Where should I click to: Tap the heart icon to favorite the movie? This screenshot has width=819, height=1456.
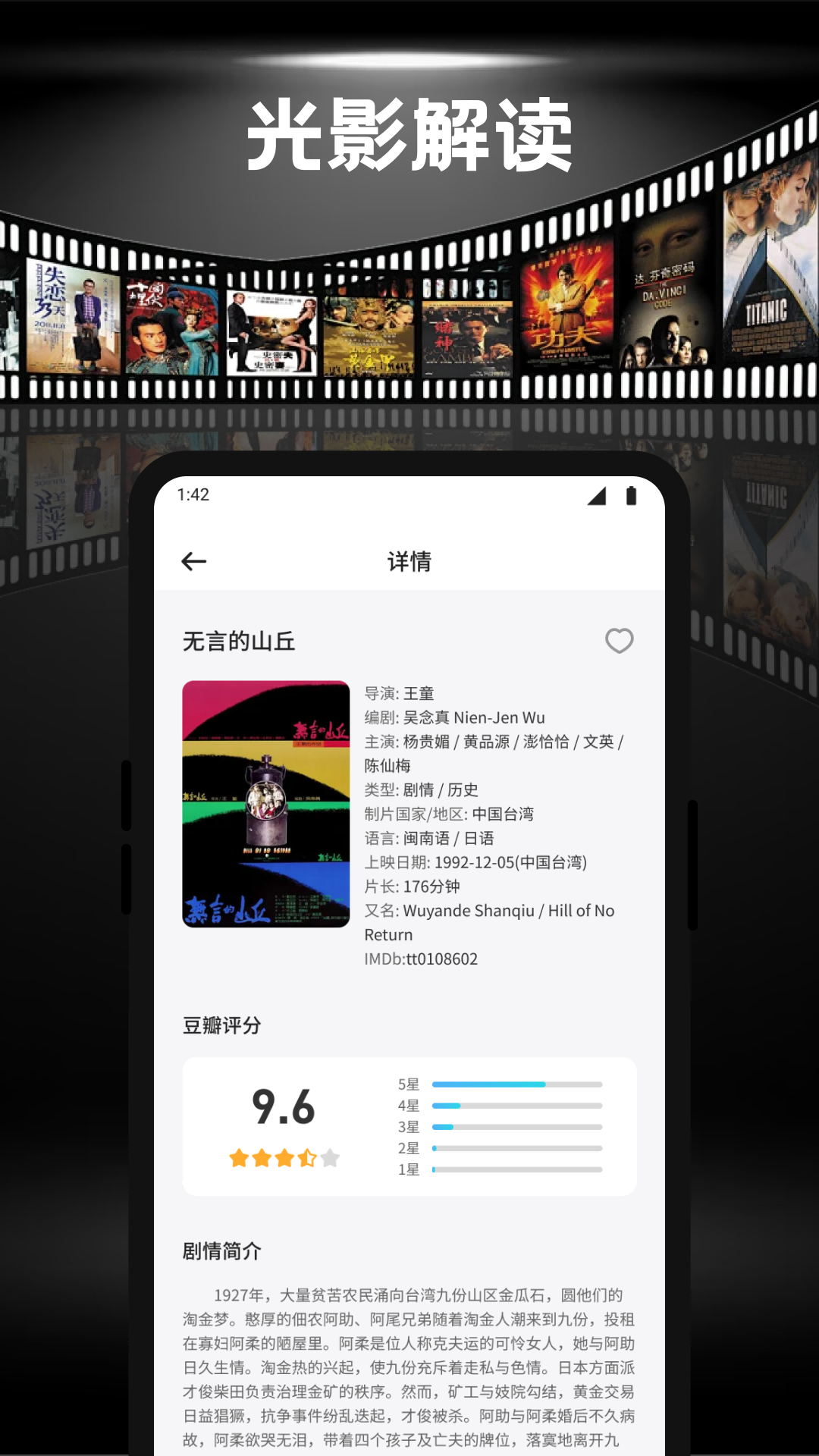click(620, 641)
